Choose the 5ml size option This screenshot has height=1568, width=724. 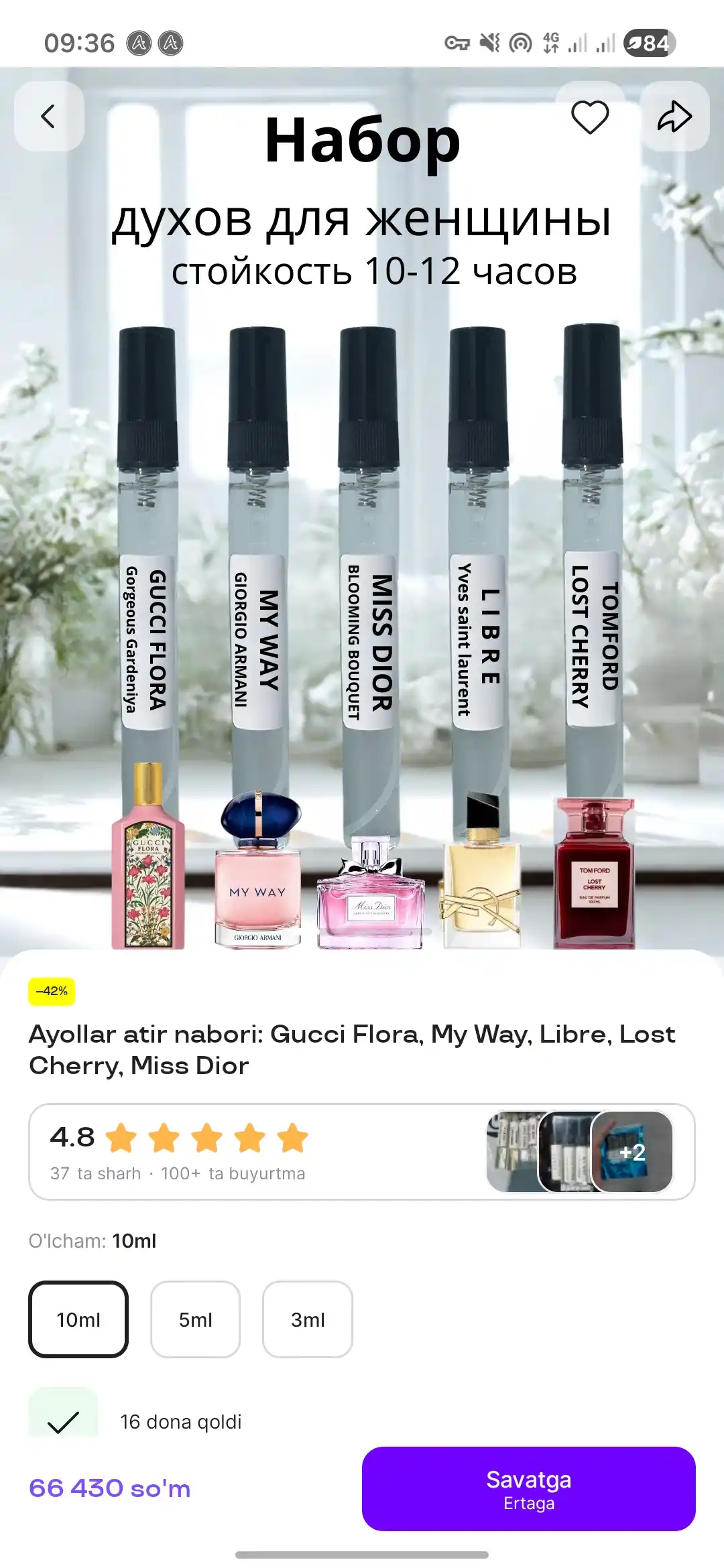(195, 1319)
